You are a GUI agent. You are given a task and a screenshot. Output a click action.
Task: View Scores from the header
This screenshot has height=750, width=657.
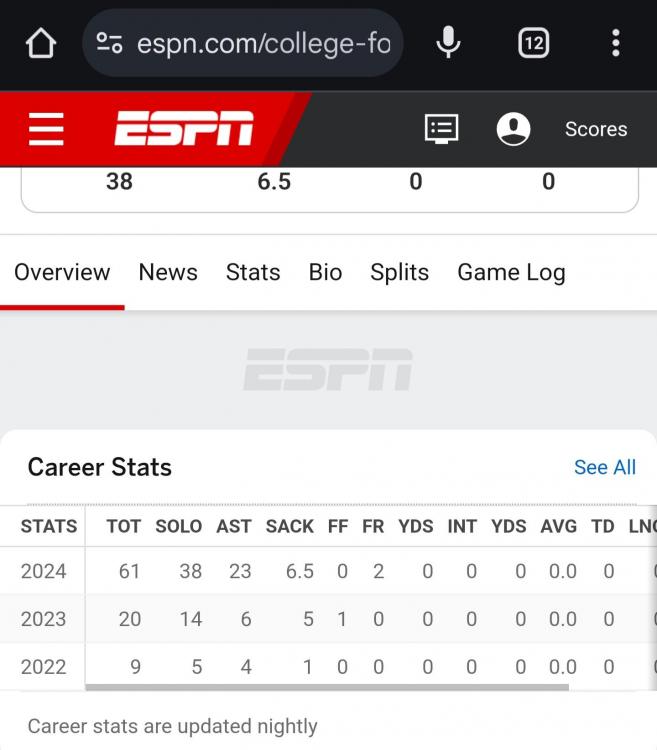pos(596,129)
